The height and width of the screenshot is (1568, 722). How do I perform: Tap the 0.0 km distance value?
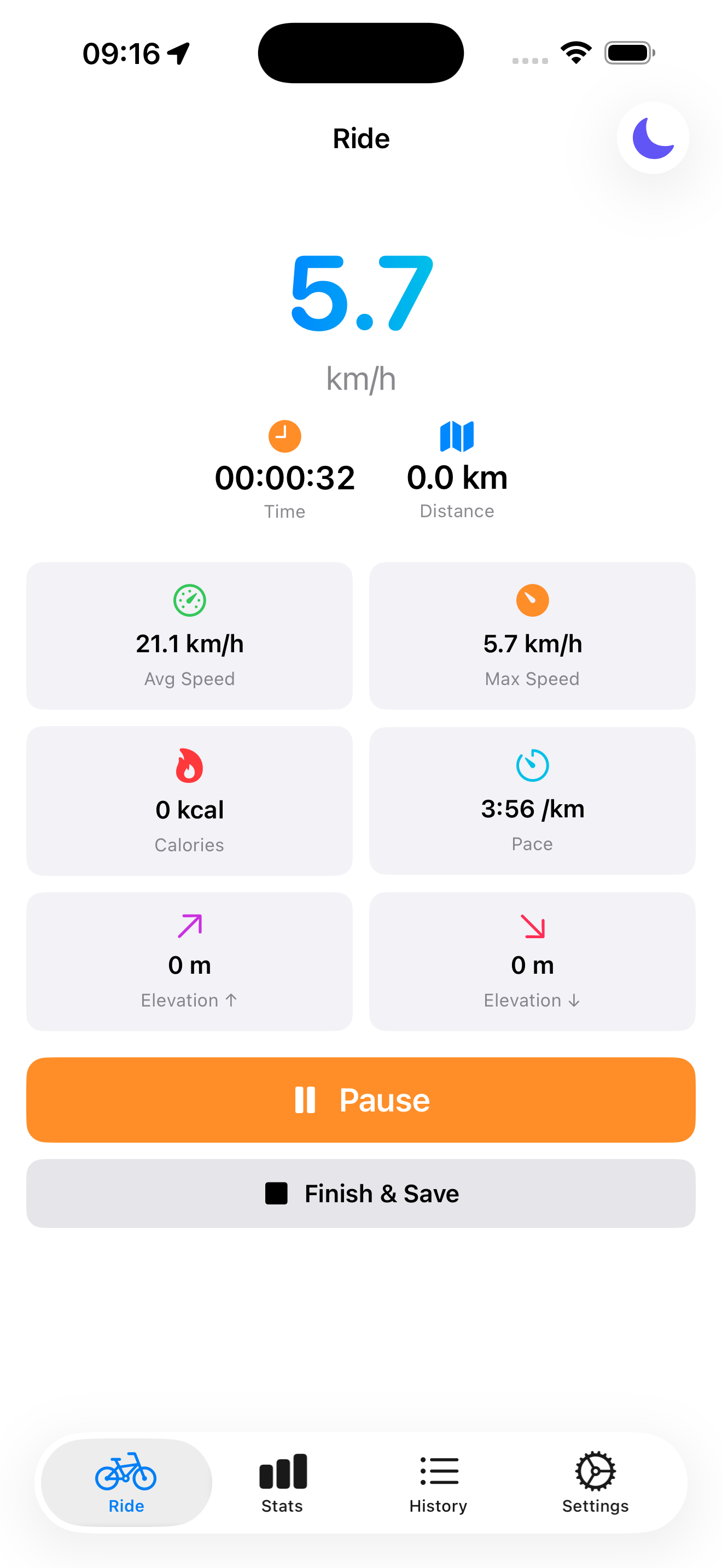(x=457, y=477)
